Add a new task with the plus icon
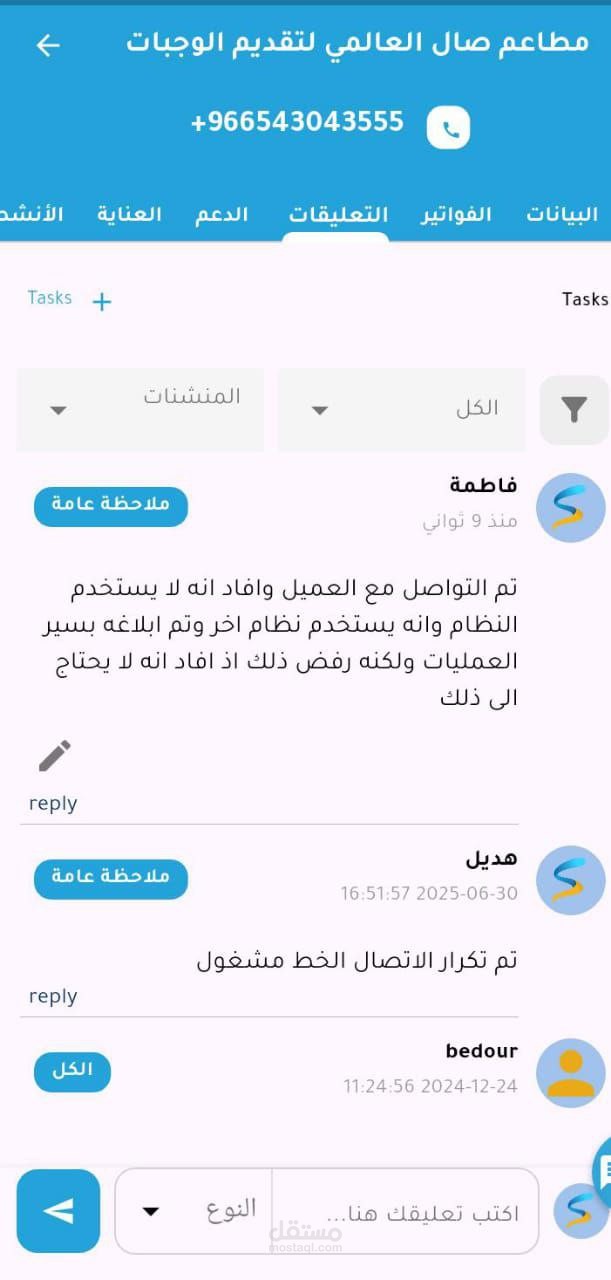 click(101, 301)
